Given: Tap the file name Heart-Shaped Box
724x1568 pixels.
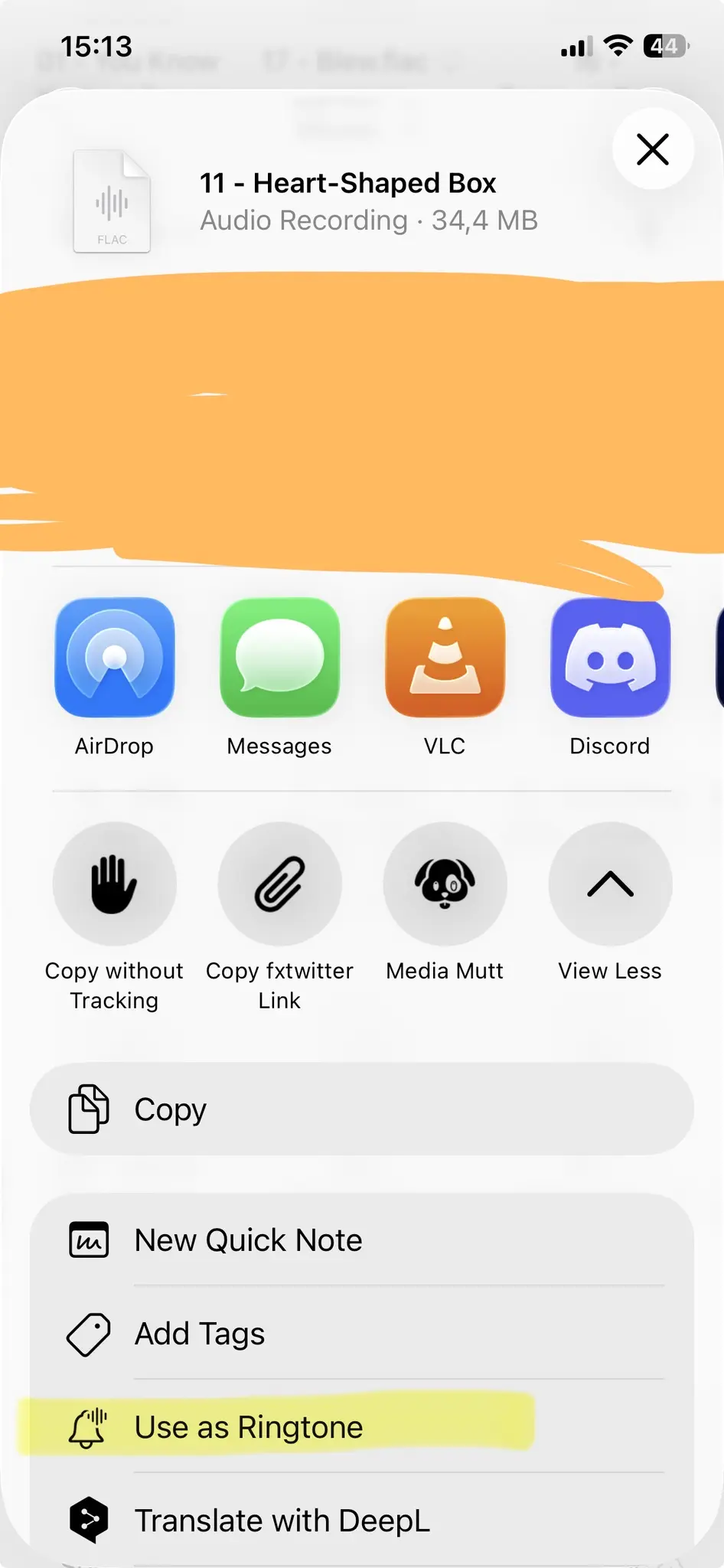Looking at the screenshot, I should pos(348,182).
